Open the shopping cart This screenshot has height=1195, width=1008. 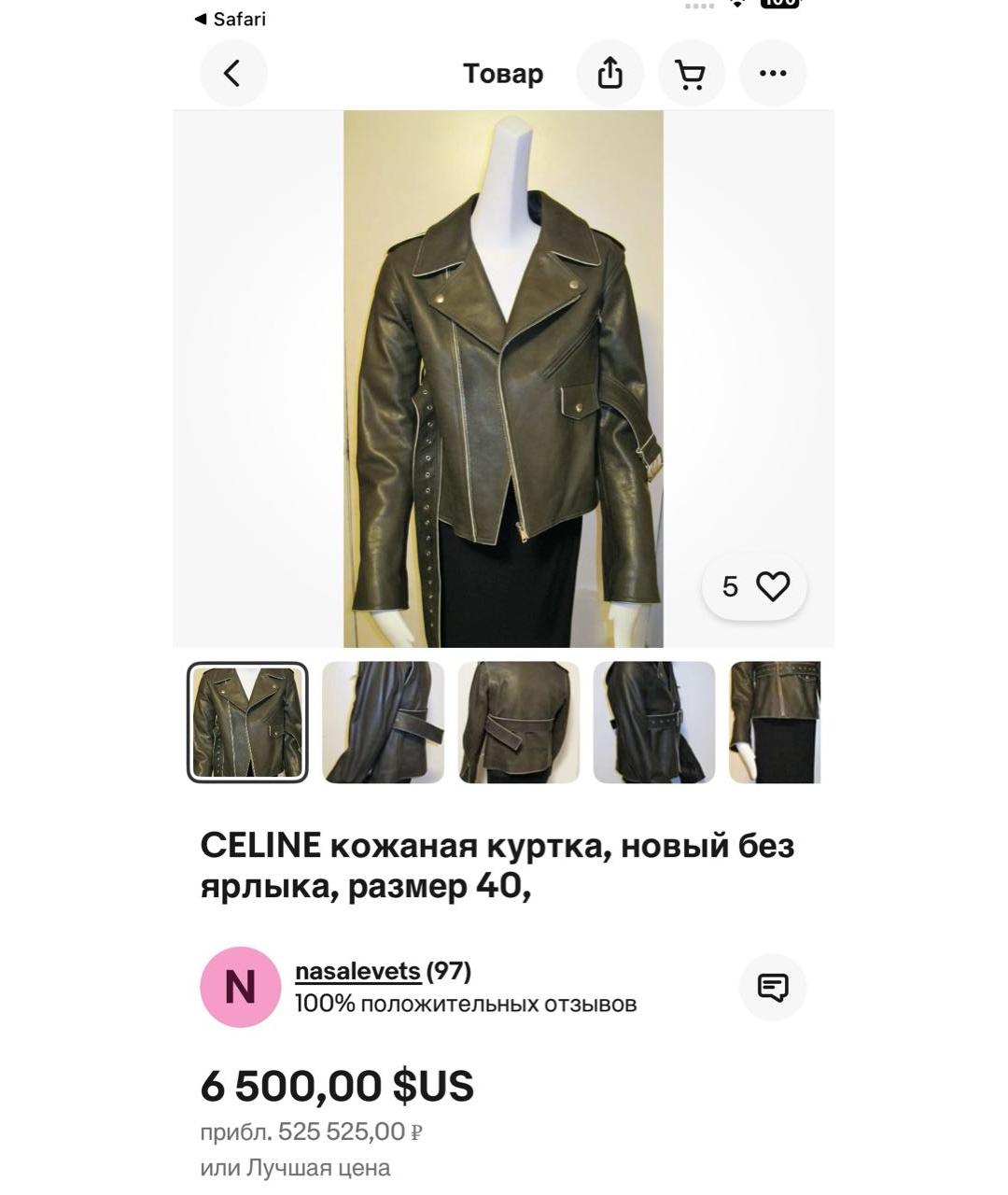692,73
